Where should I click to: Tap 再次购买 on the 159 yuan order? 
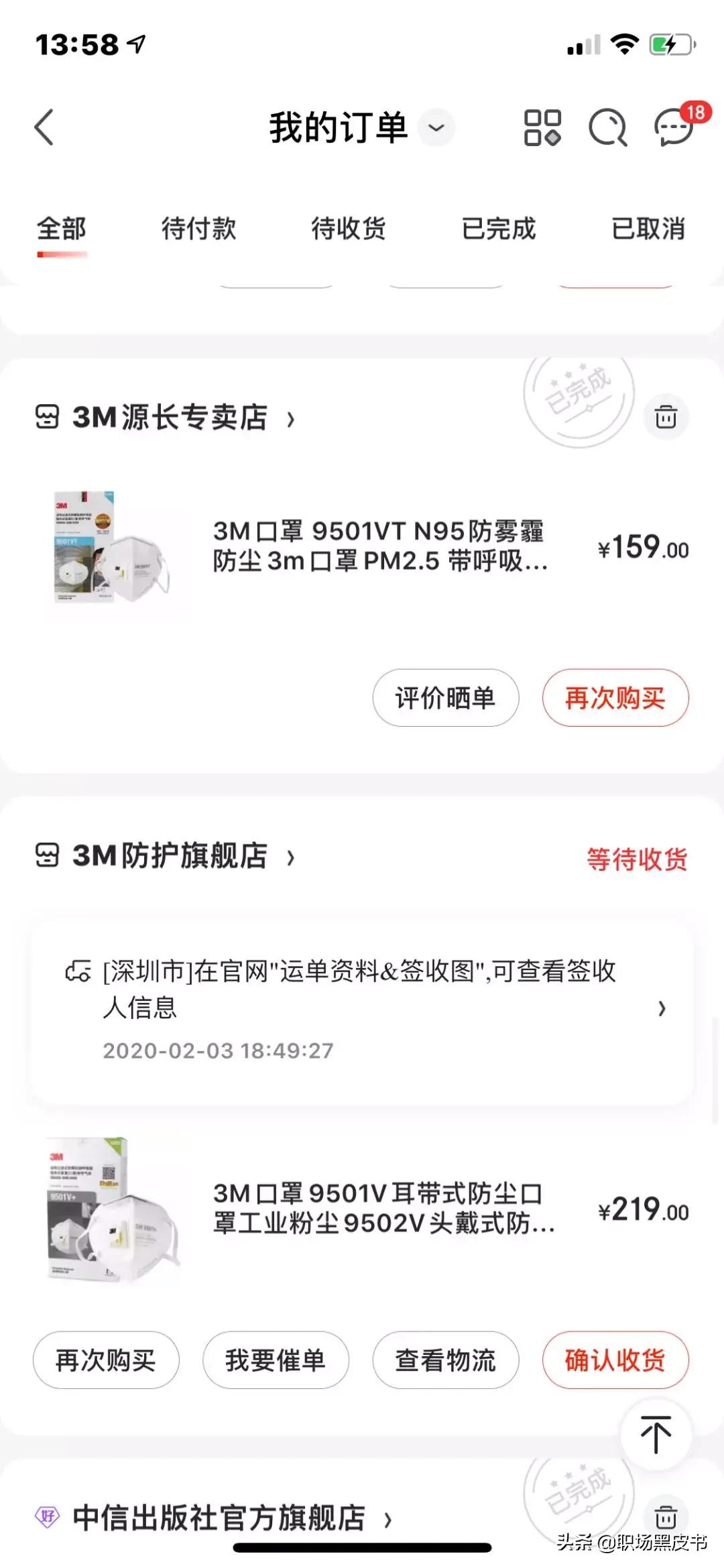point(615,697)
